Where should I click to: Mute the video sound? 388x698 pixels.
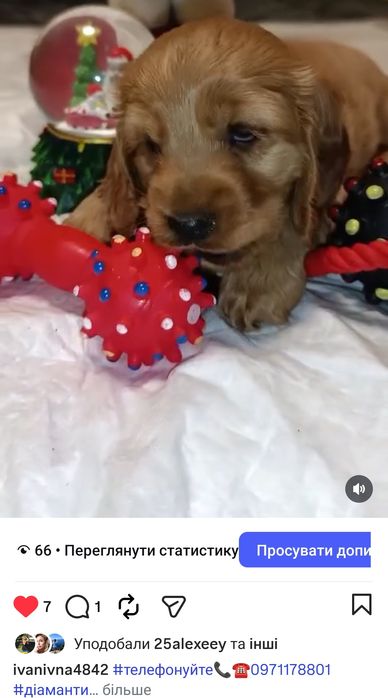(359, 489)
